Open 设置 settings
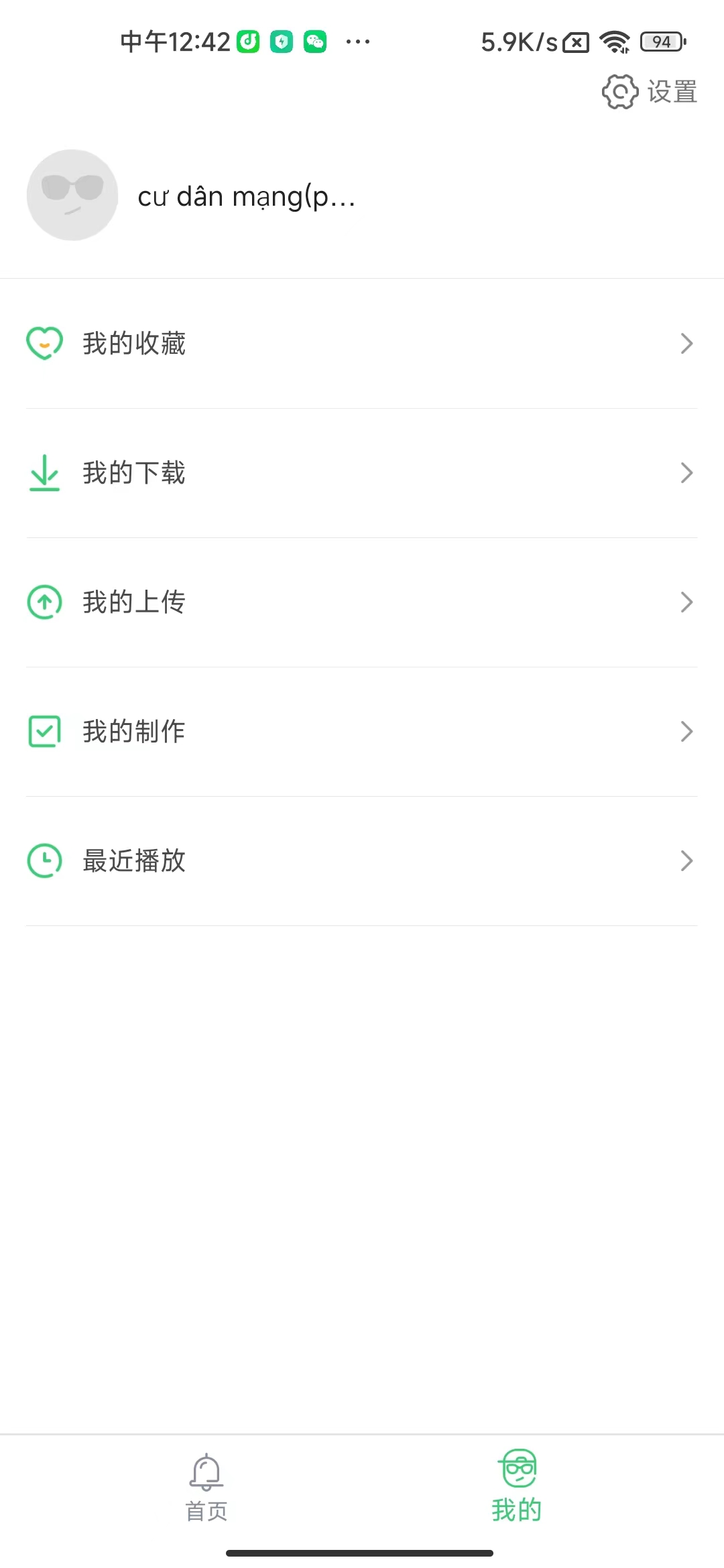Viewport: 724px width, 1568px height. click(649, 92)
